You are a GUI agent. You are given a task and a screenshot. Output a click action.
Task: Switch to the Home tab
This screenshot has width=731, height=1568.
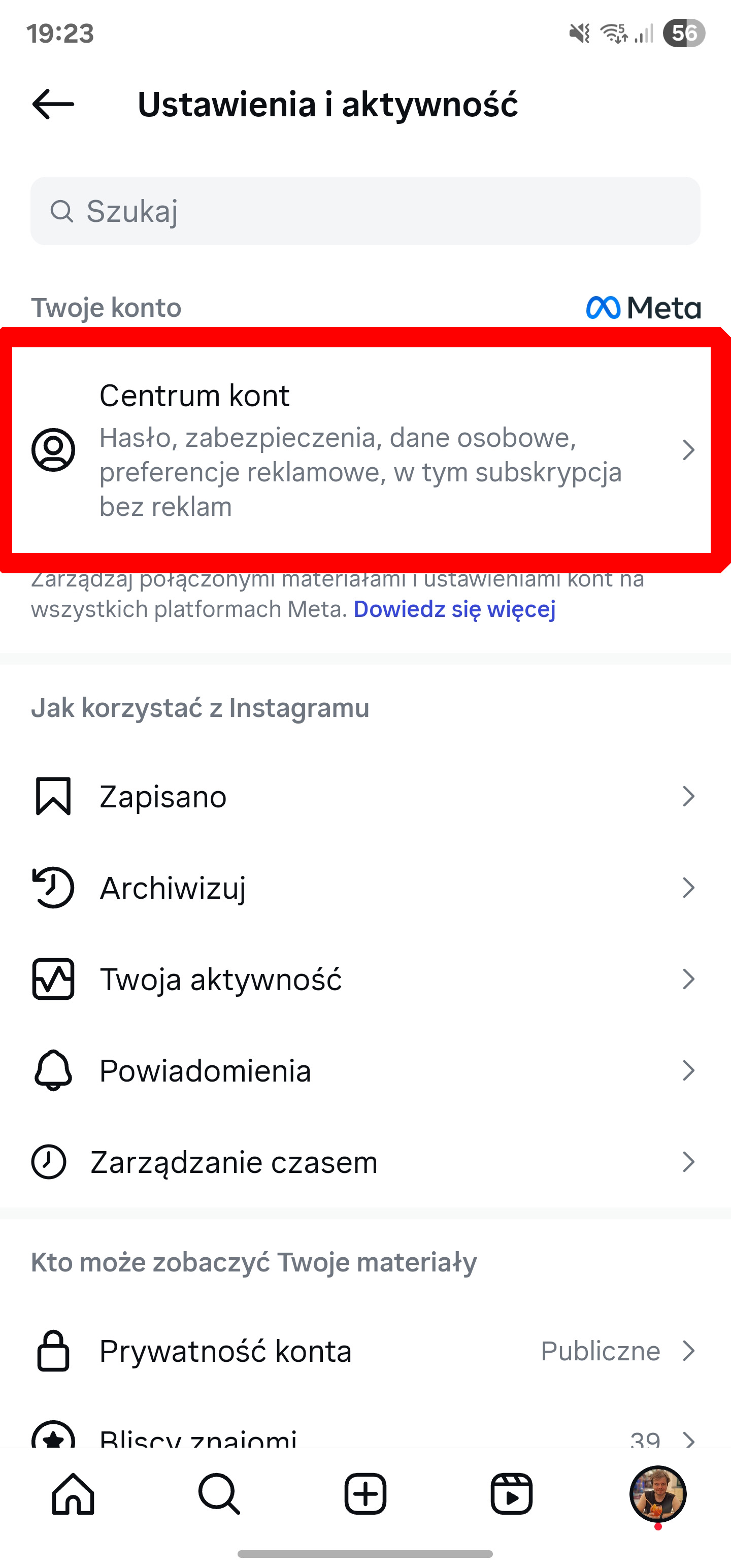(x=73, y=1494)
